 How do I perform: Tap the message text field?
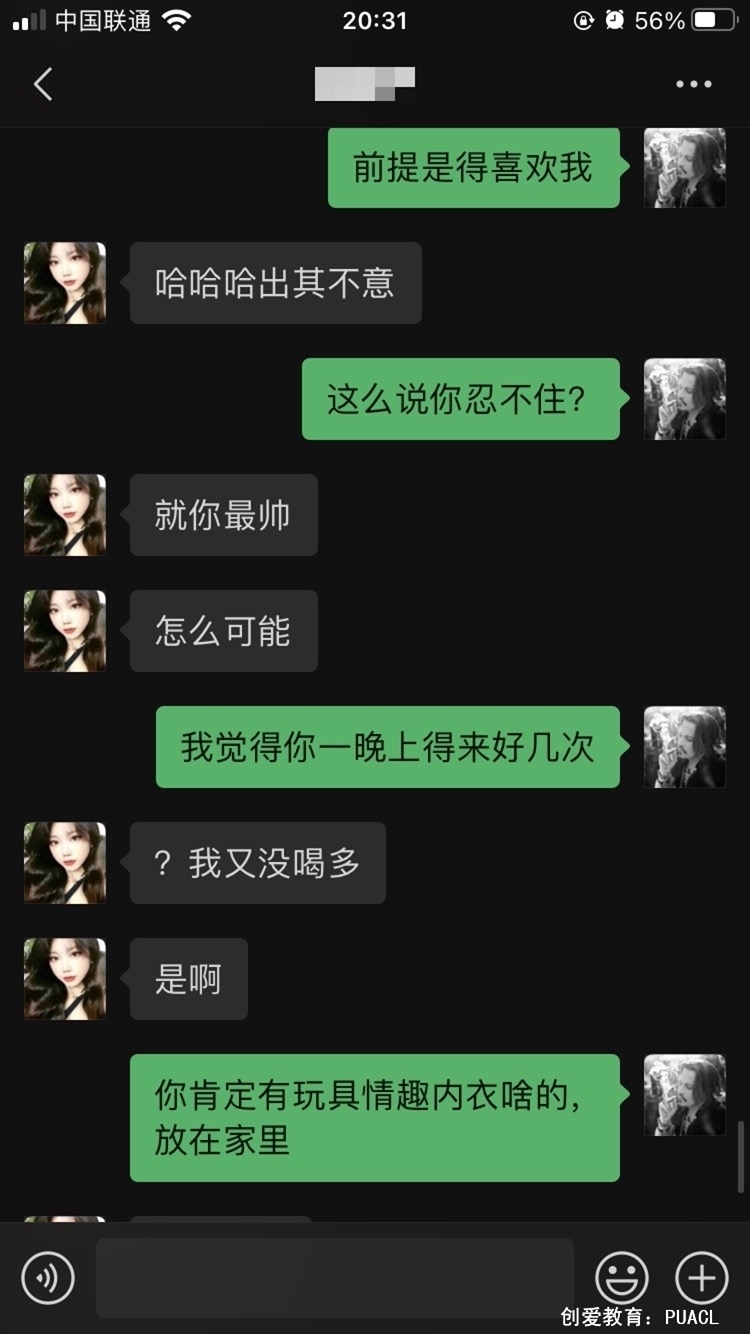tap(335, 1278)
